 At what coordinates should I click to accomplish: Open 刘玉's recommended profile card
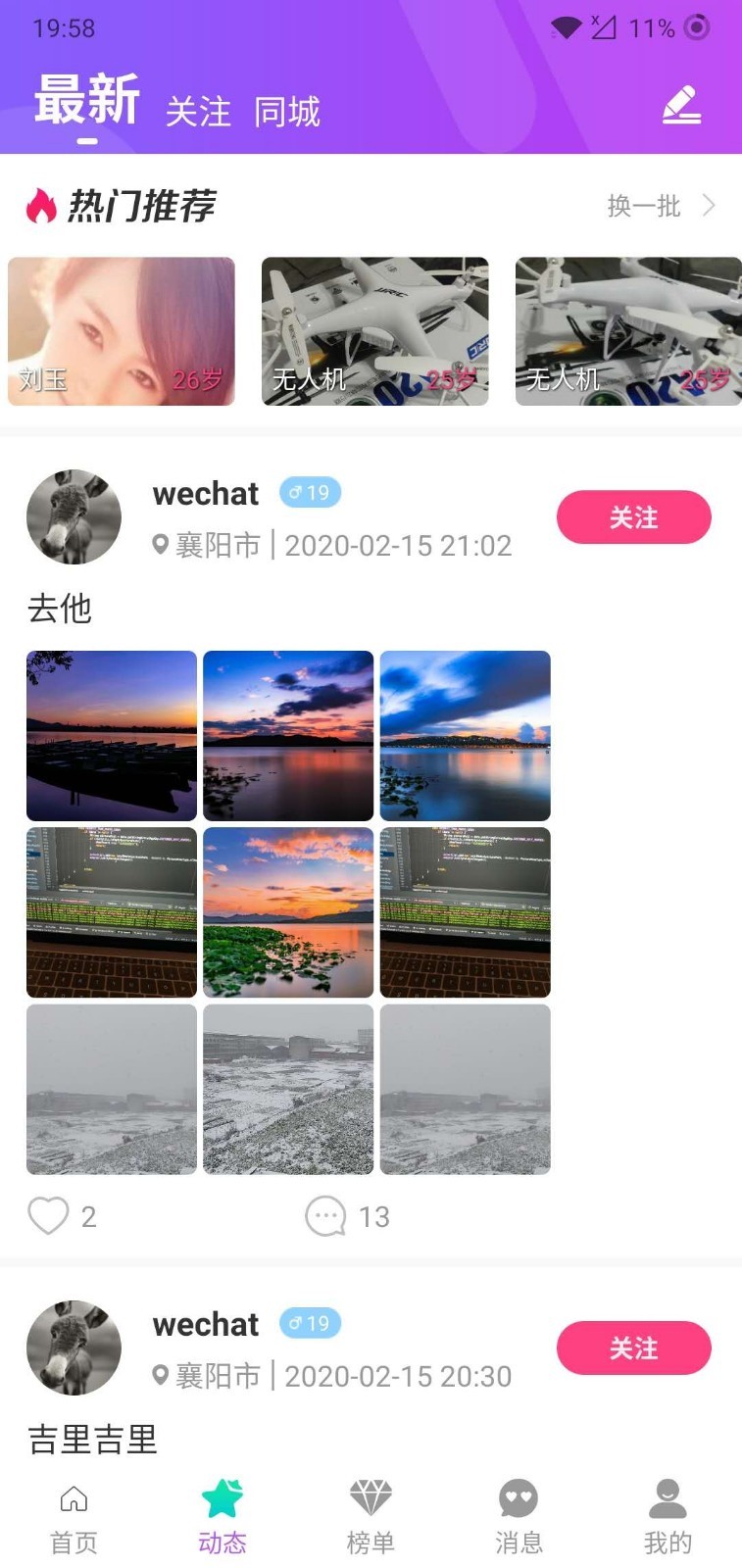point(122,331)
